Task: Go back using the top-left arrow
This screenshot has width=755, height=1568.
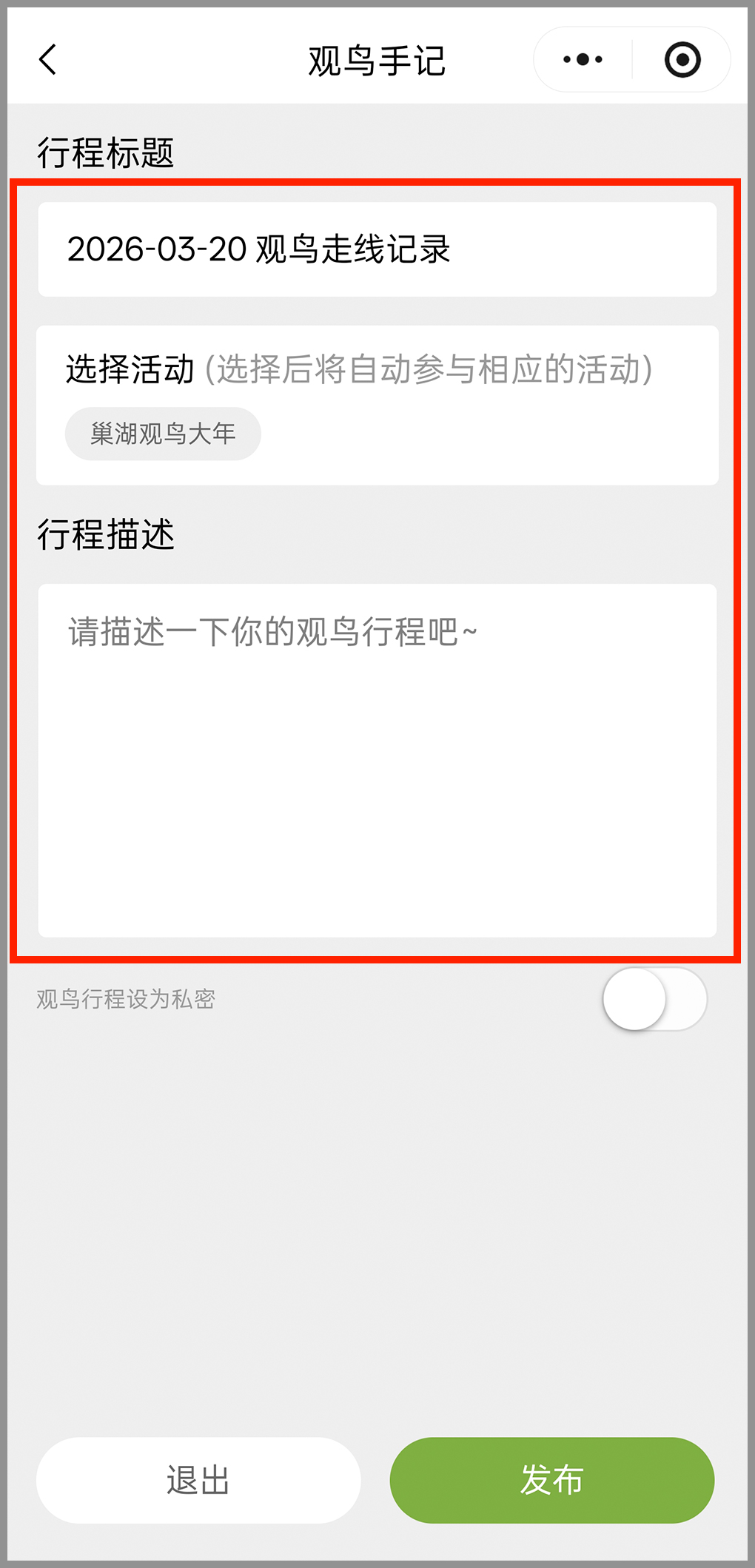Action: [48, 60]
